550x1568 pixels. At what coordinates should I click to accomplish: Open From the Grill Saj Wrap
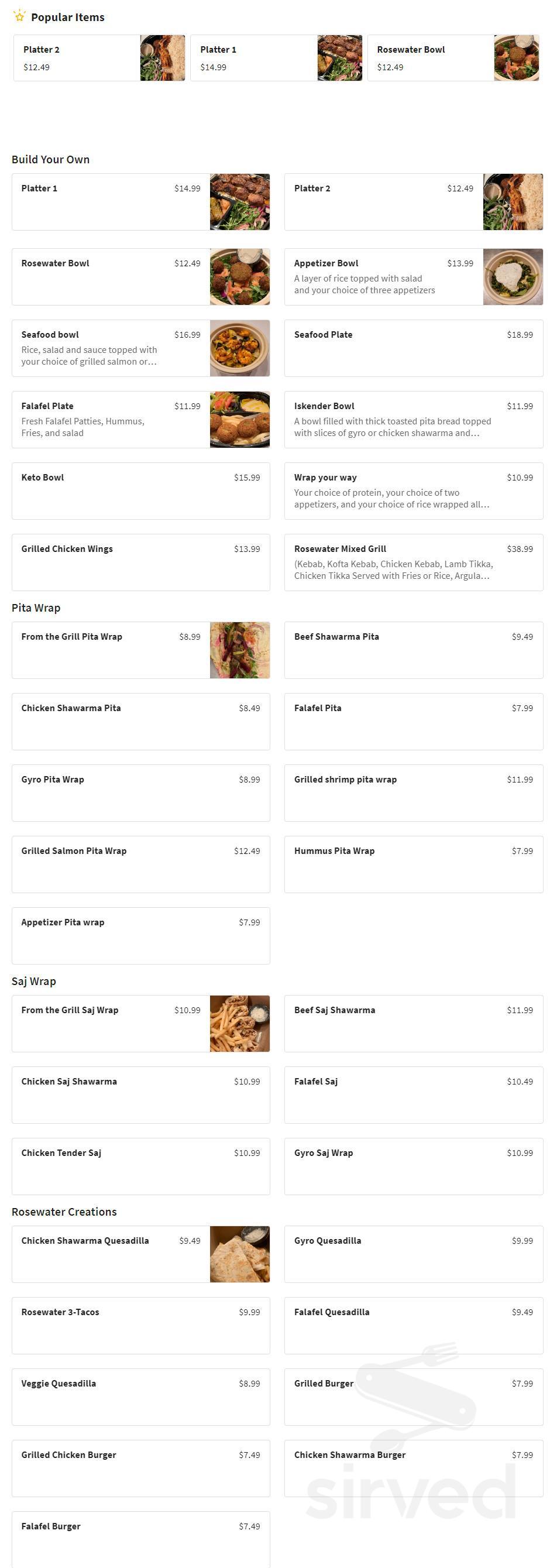pos(140,1023)
